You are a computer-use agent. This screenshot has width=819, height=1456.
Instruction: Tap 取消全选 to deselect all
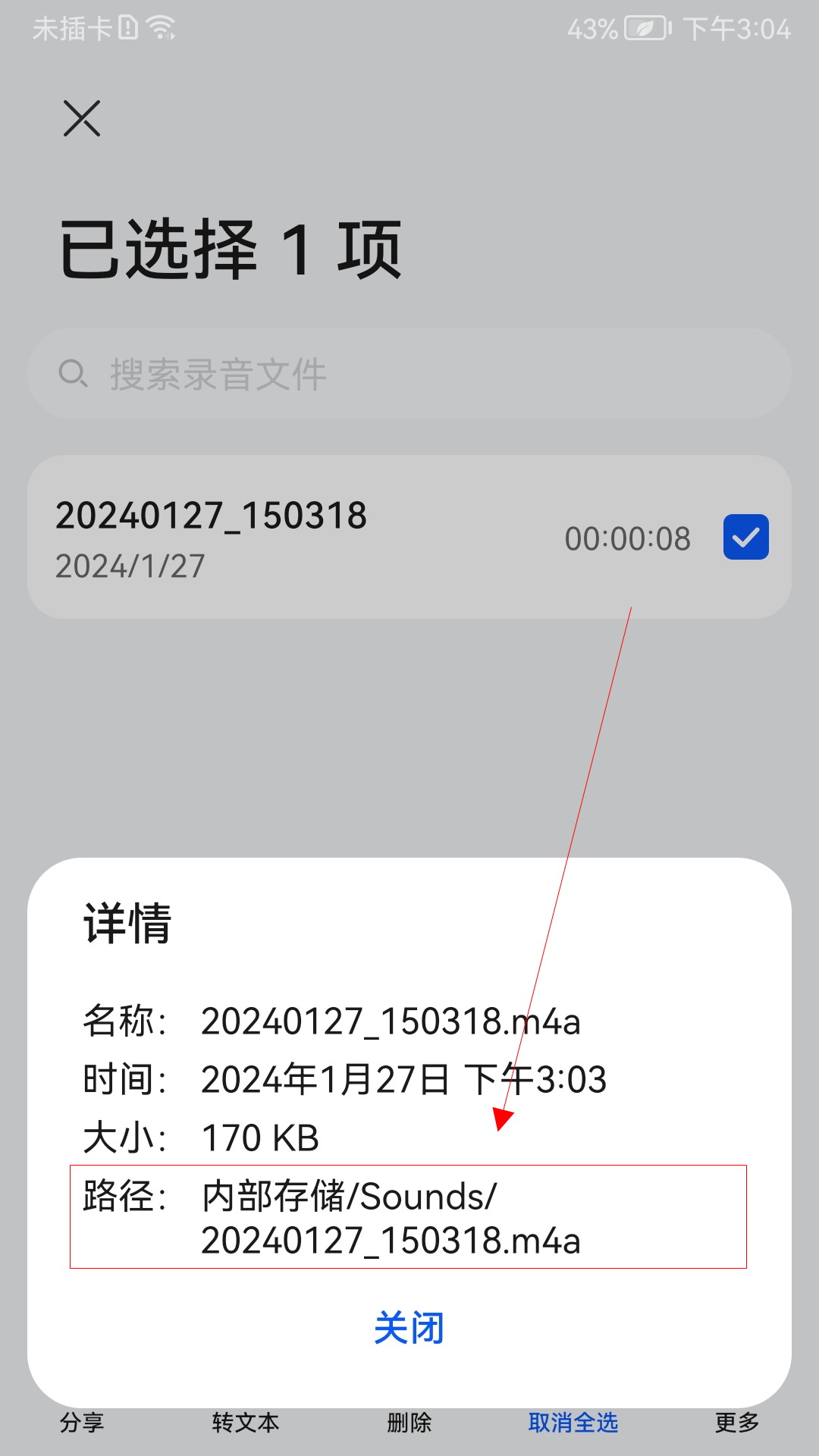pyautogui.click(x=573, y=1423)
